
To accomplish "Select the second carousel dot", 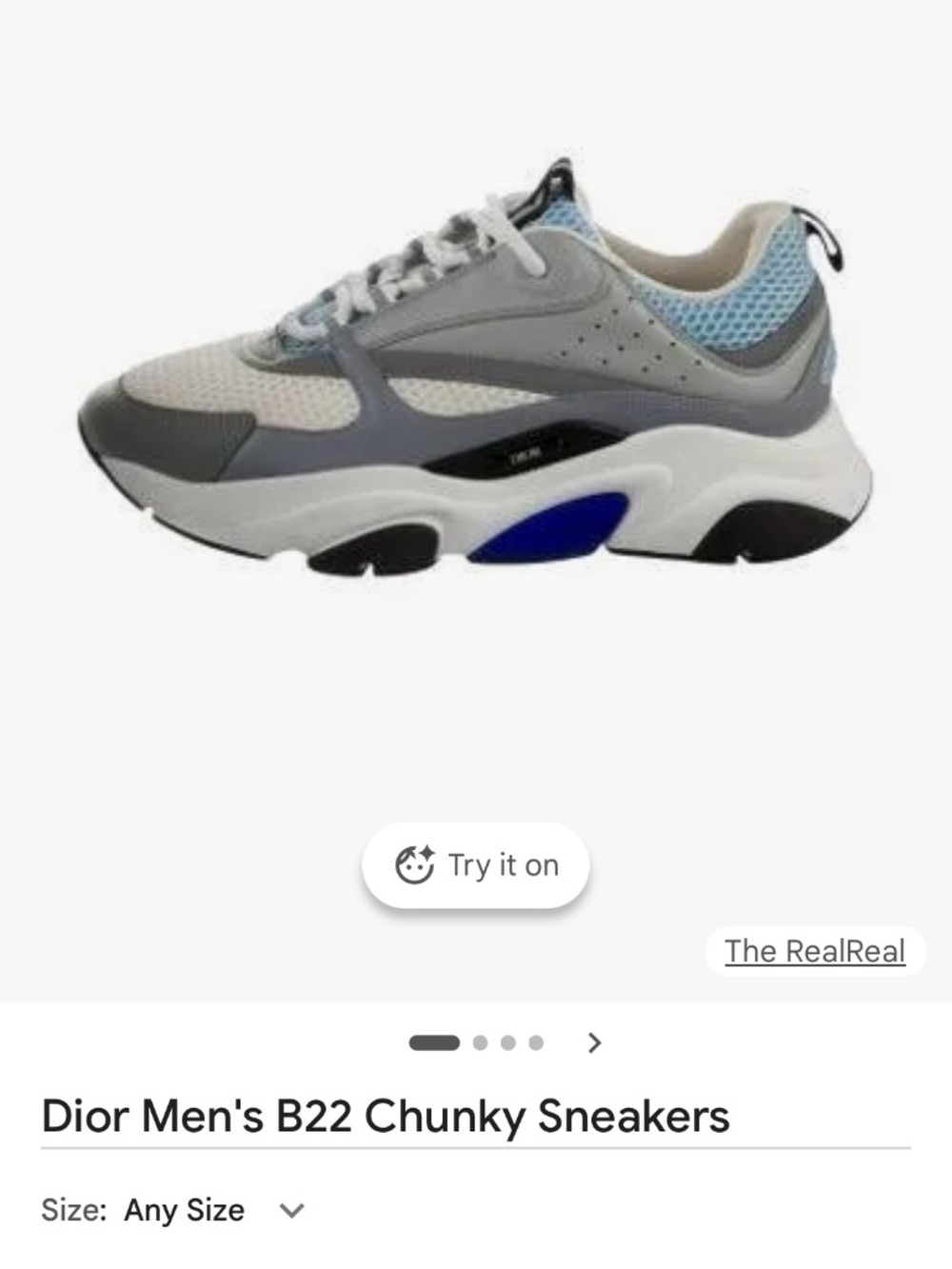I will pyautogui.click(x=478, y=1043).
